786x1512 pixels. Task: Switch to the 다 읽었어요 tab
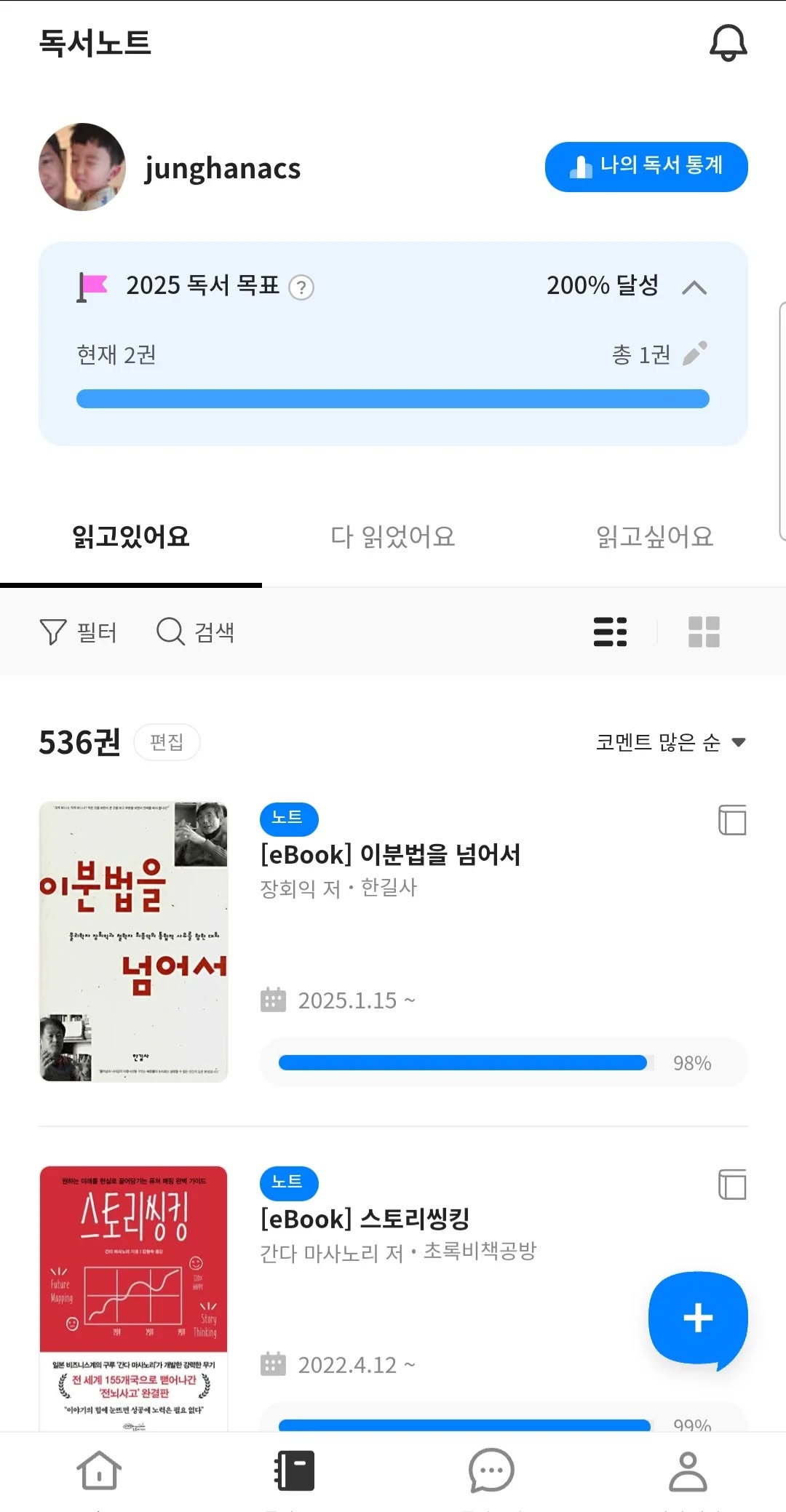click(393, 537)
